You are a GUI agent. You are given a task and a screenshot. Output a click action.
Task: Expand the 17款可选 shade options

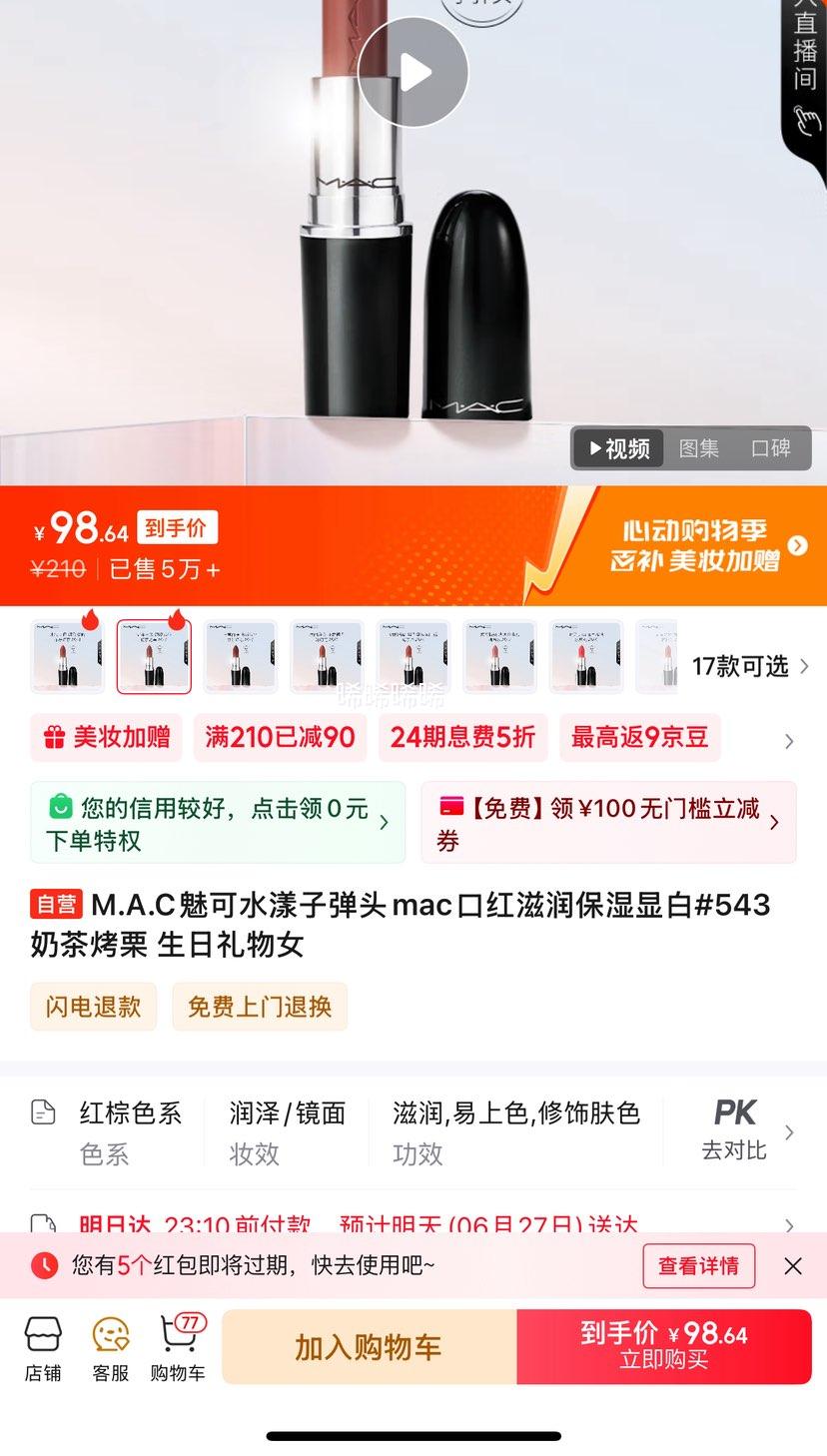pyautogui.click(x=749, y=666)
